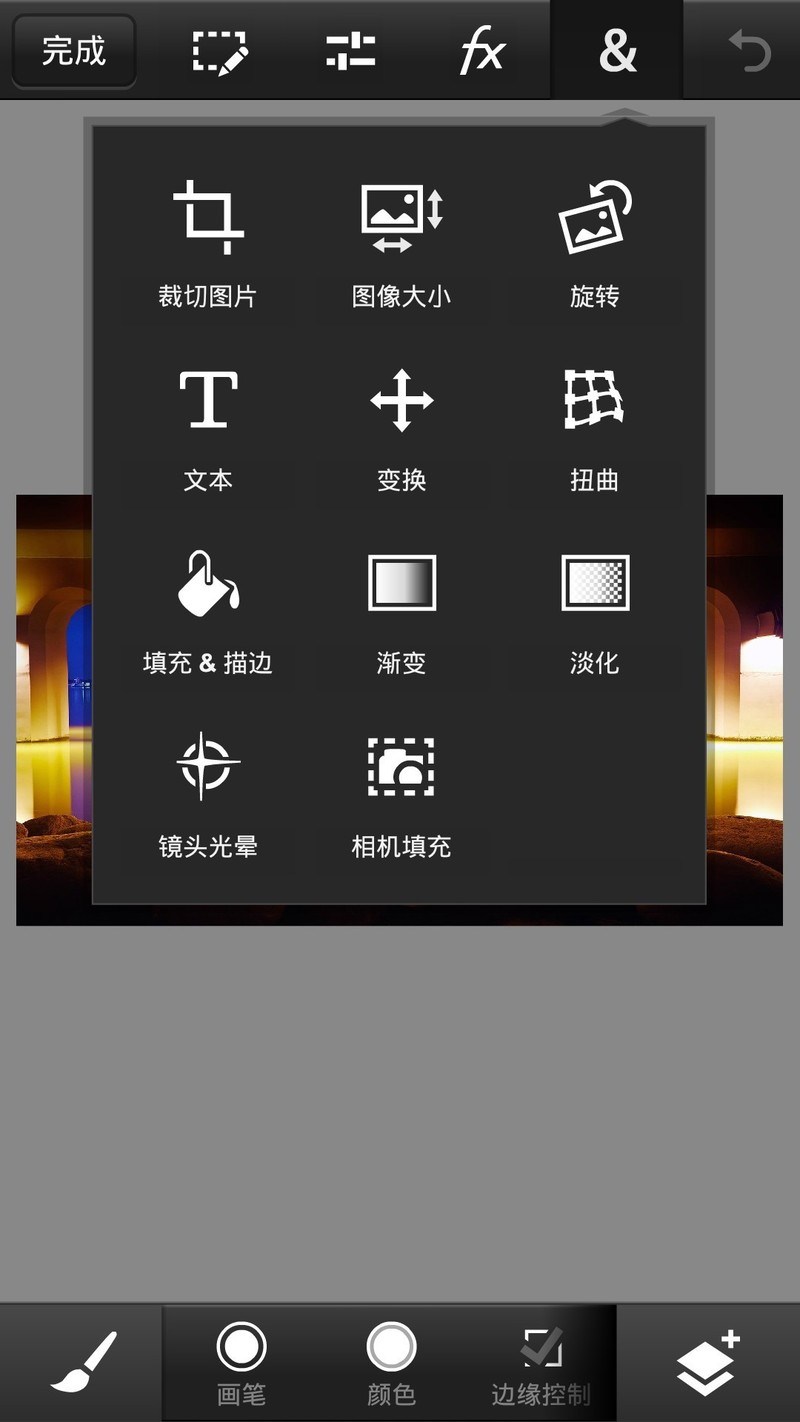Open the & tools menu
The image size is (800, 1422).
coord(616,52)
